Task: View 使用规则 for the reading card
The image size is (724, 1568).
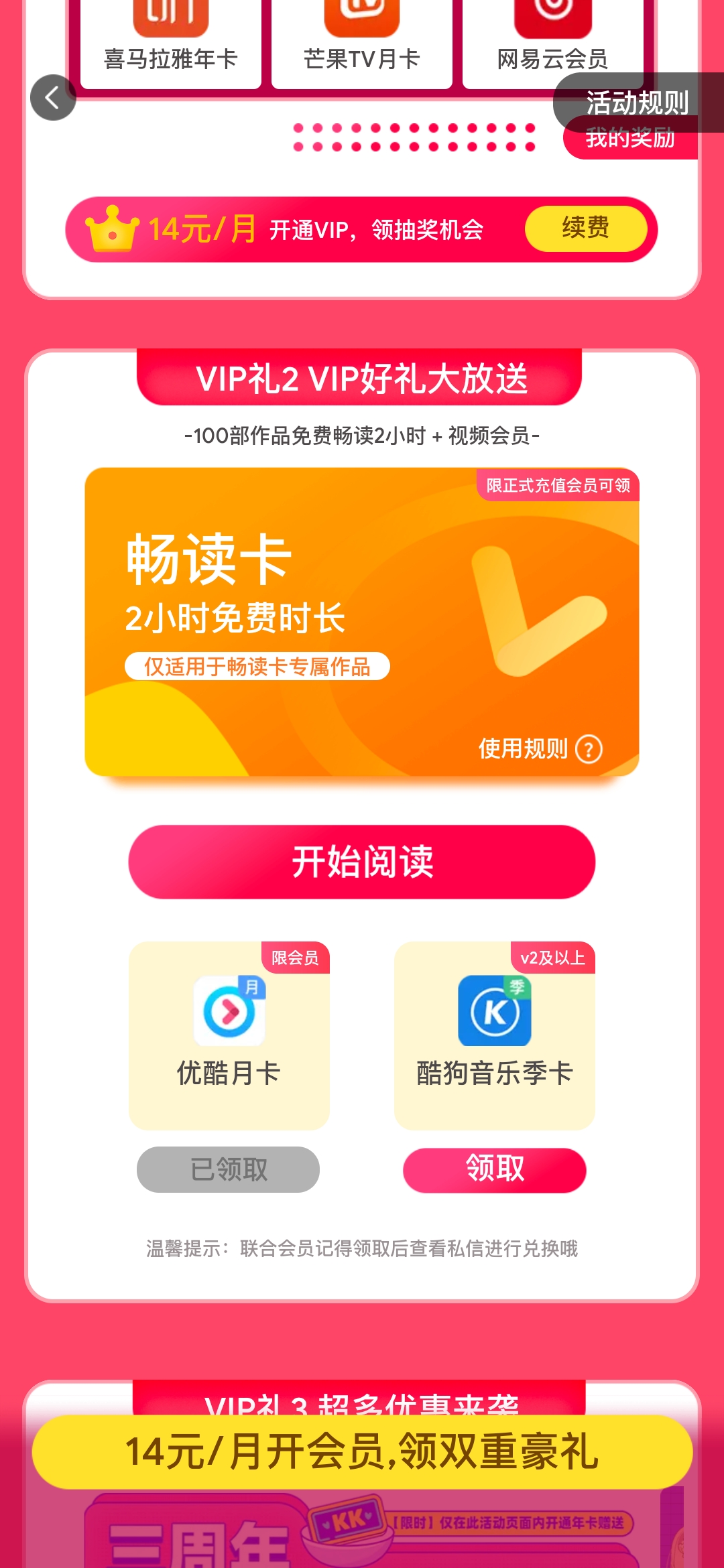Action: [540, 748]
